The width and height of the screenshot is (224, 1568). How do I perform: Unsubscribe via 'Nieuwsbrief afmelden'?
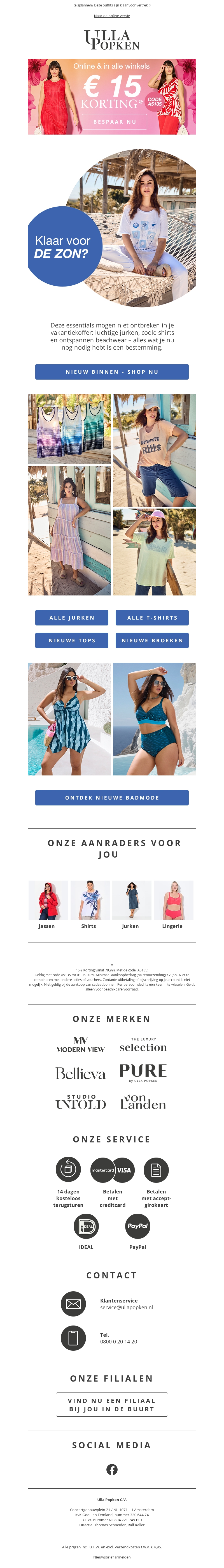click(x=112, y=1557)
